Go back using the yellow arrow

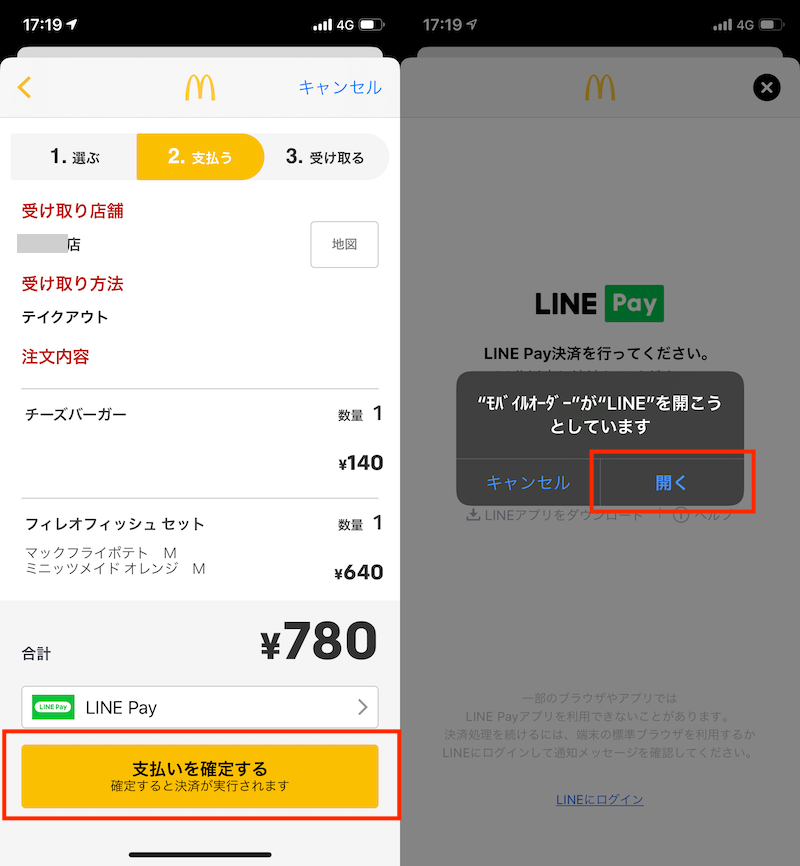(x=25, y=88)
